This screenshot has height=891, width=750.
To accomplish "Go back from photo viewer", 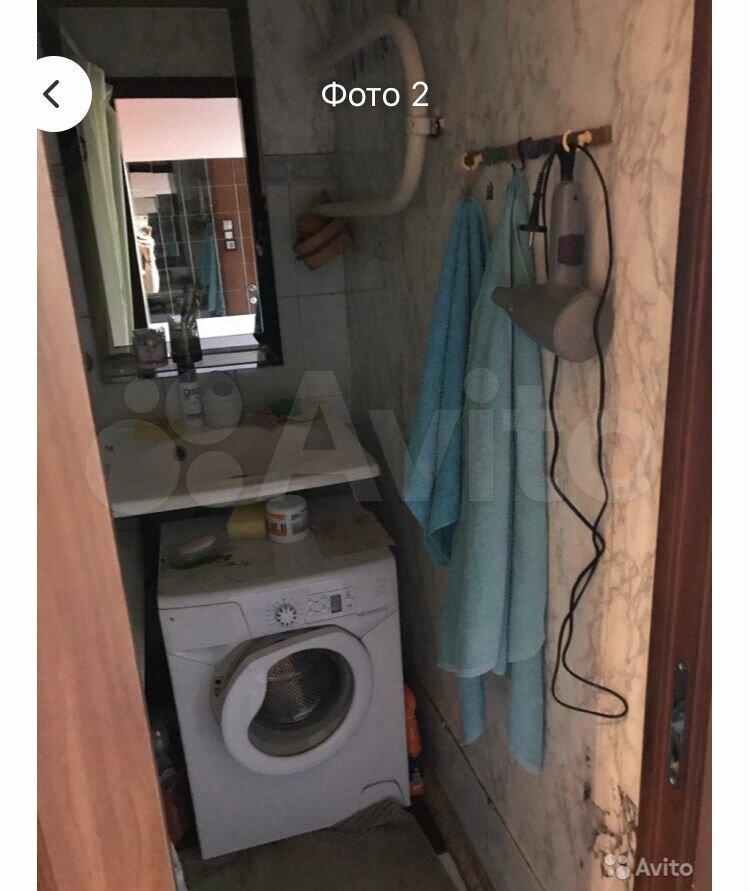I will click(54, 94).
